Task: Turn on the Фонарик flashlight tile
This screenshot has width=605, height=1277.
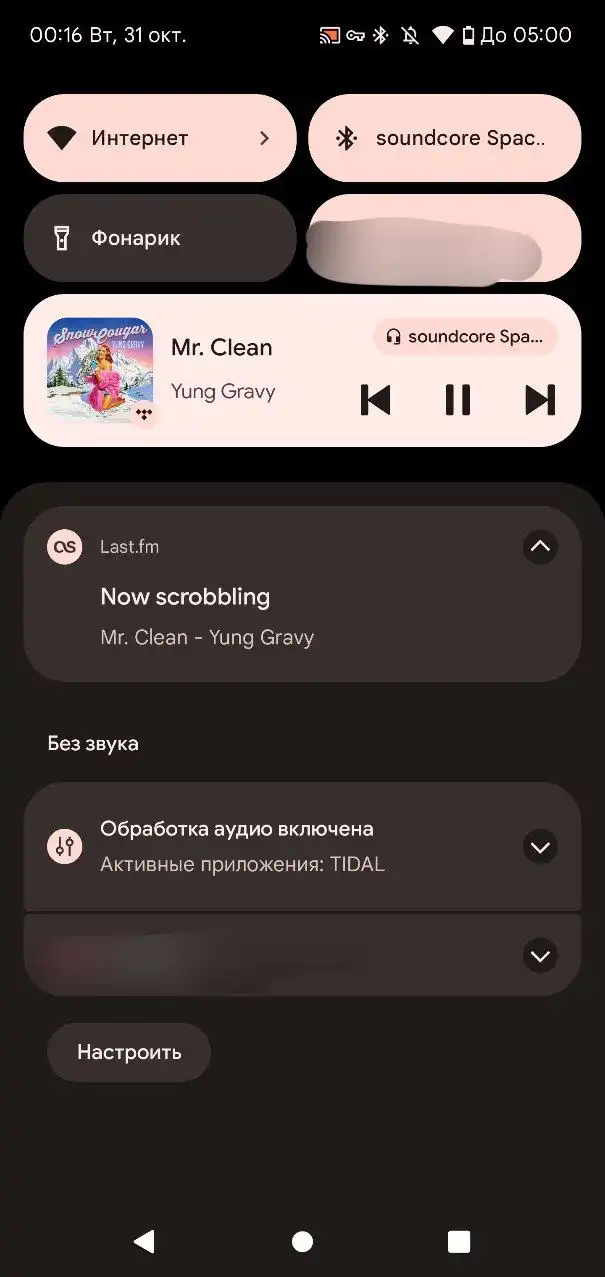Action: click(160, 238)
